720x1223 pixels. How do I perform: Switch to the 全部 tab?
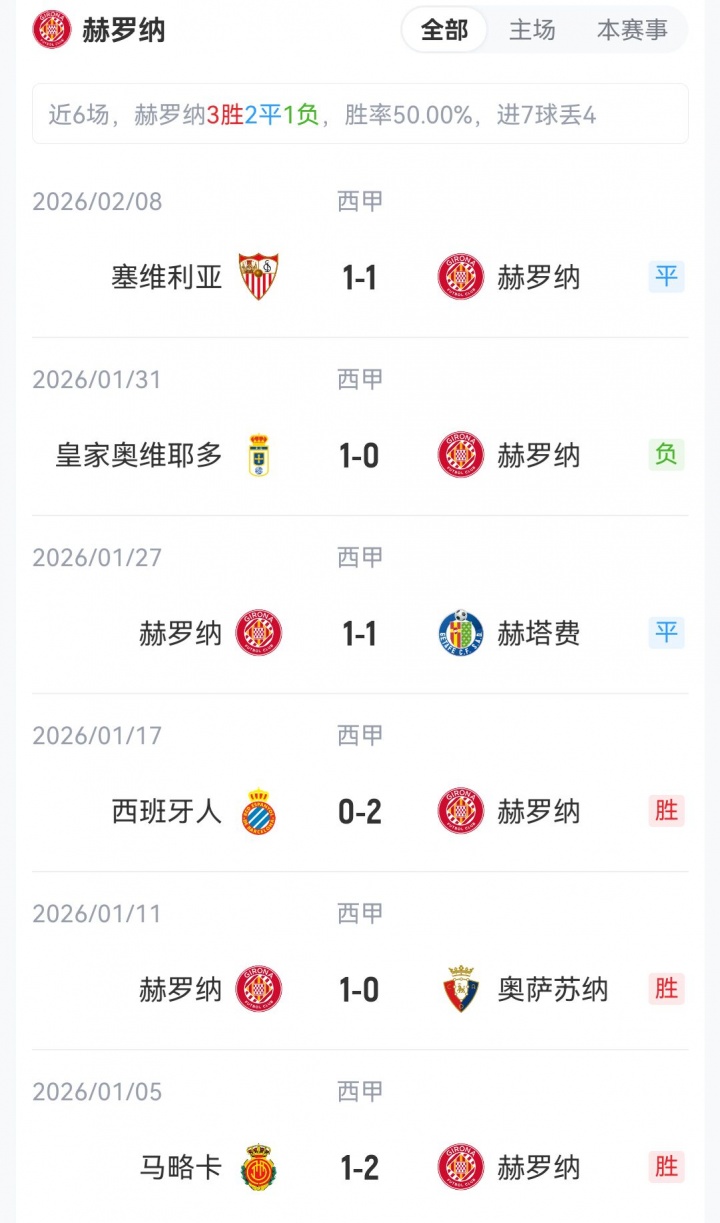[444, 30]
